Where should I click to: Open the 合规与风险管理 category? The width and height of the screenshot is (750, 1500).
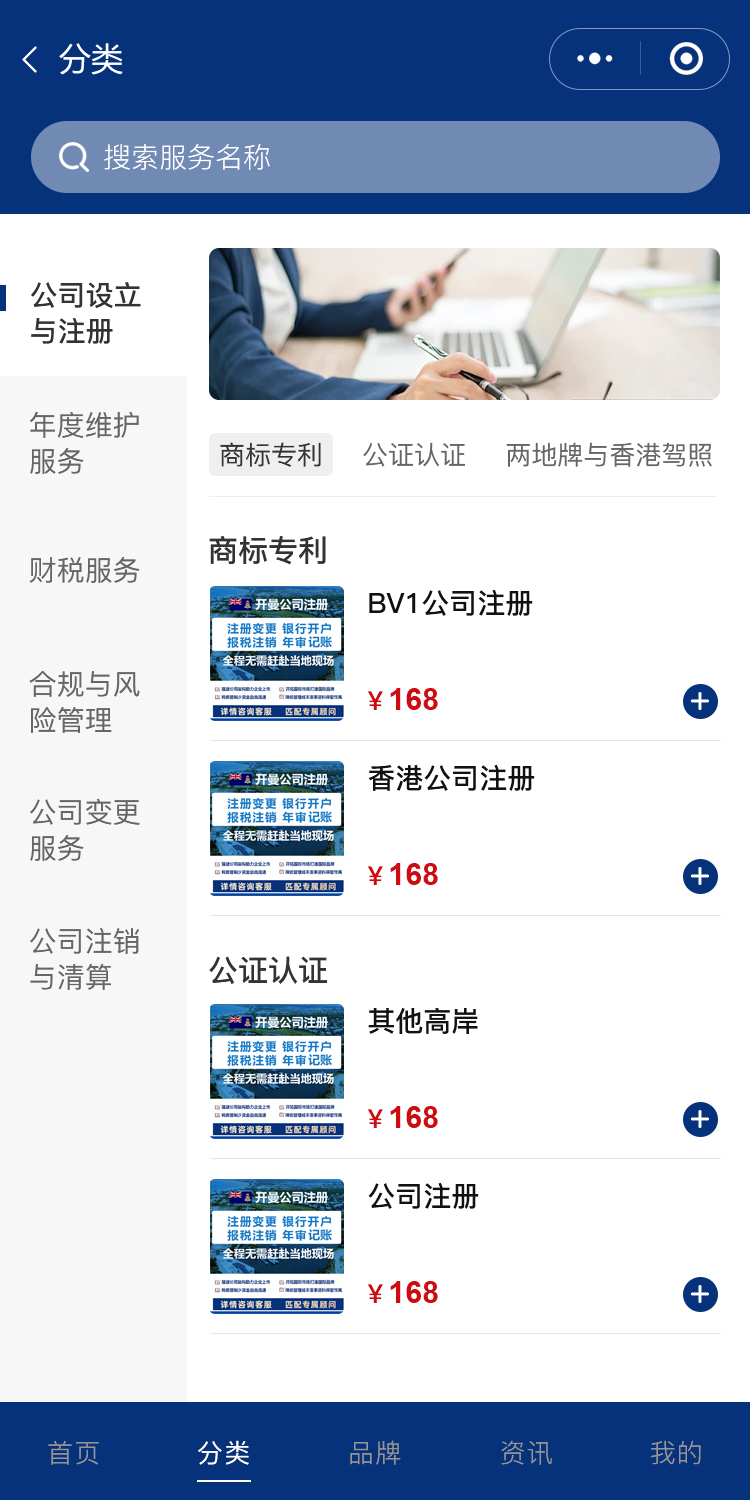click(x=85, y=702)
